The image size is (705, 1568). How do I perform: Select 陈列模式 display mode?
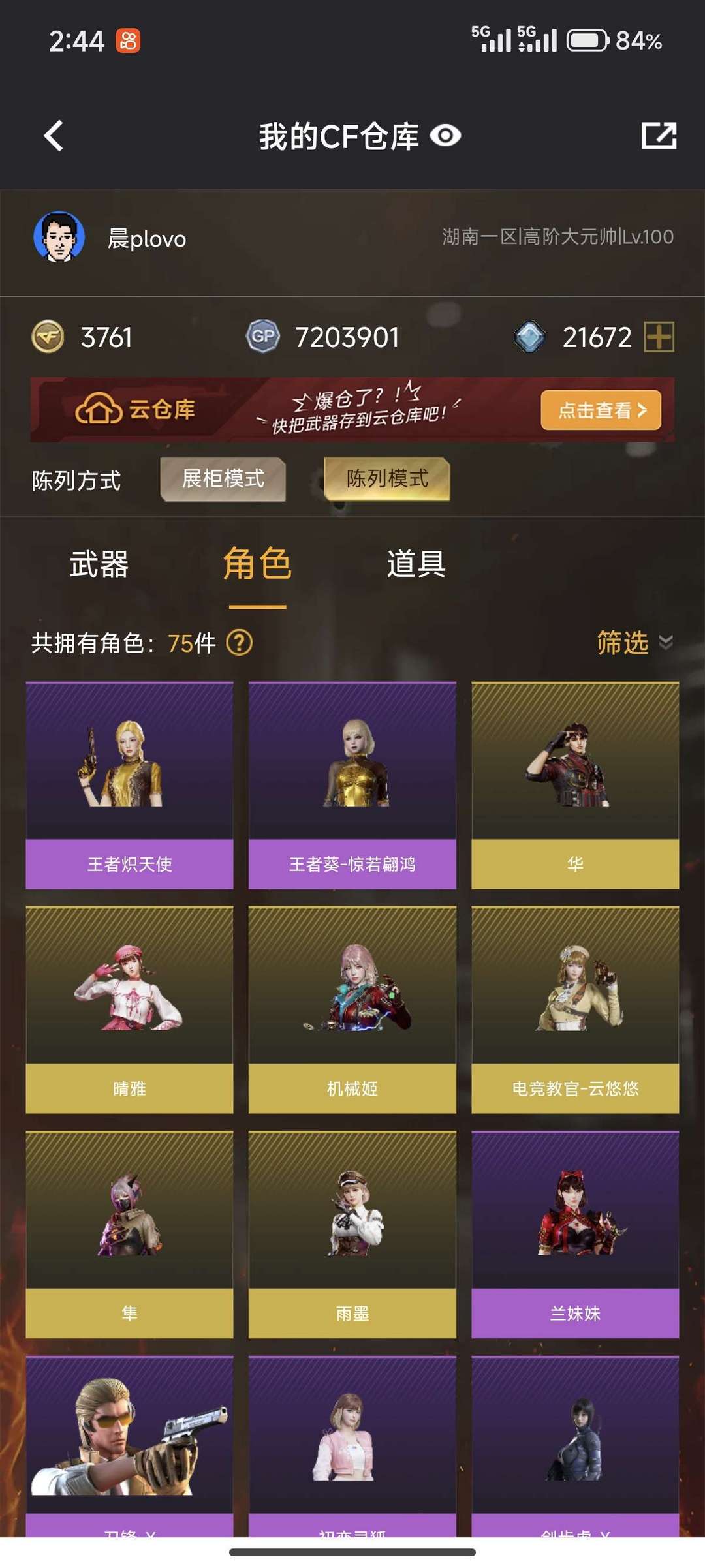[387, 479]
